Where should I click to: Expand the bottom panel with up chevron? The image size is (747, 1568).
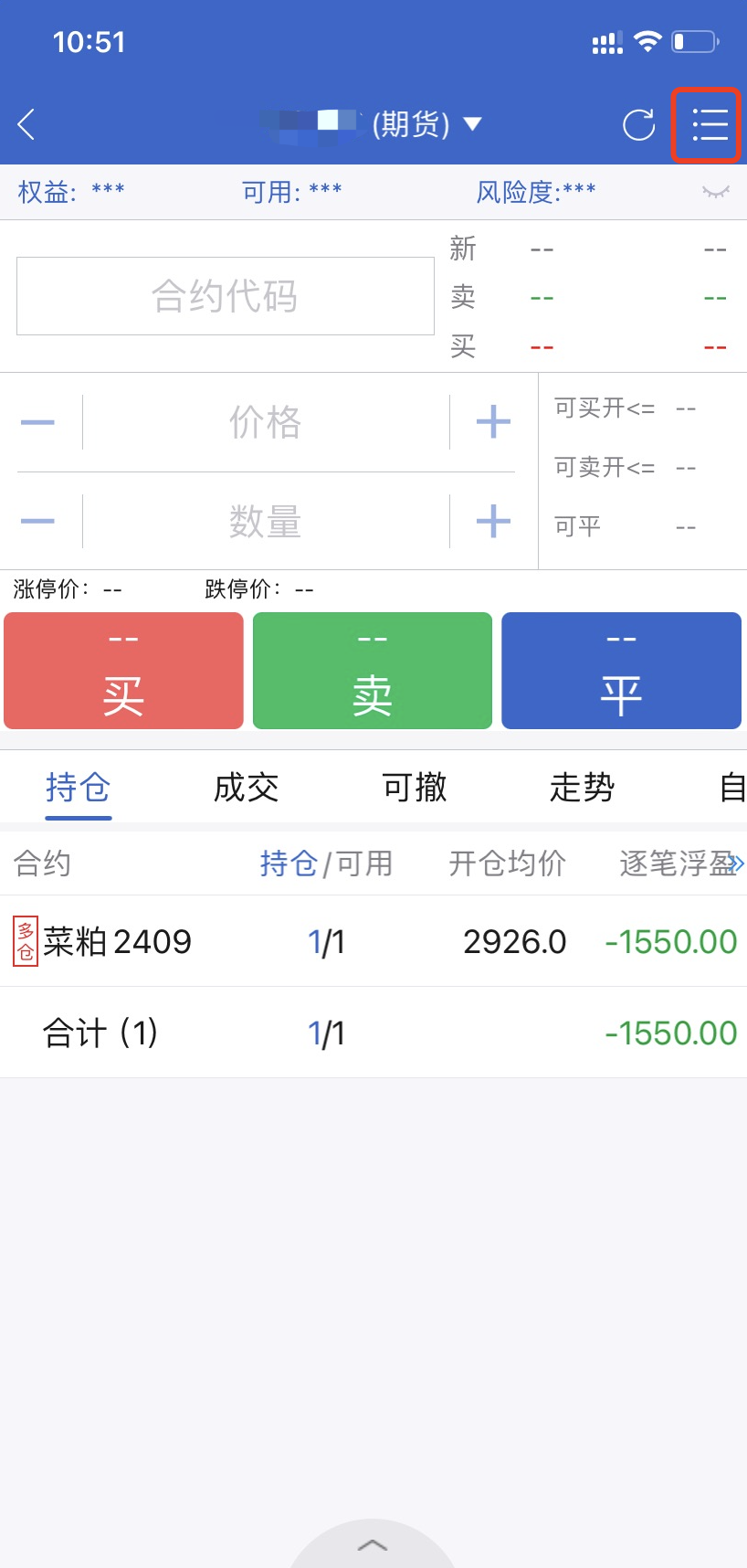point(373,1544)
